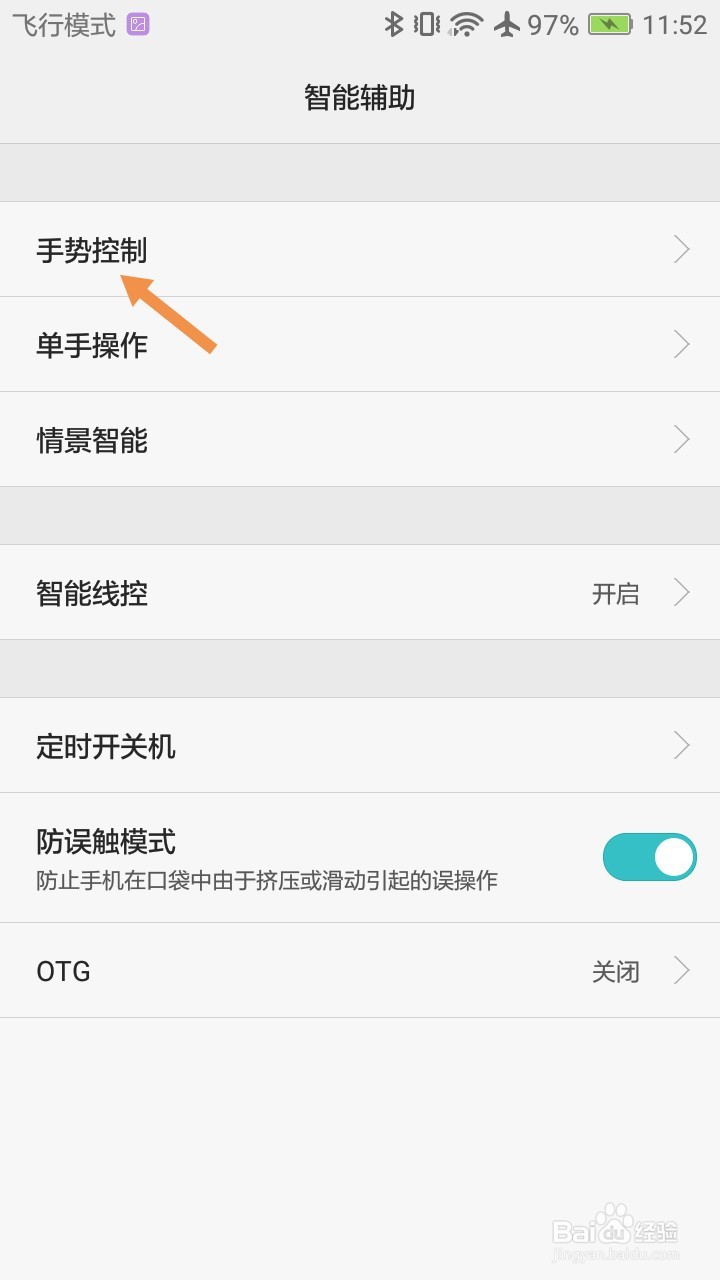Expand the 手势控制 settings row
720x1280 pixels.
360,252
